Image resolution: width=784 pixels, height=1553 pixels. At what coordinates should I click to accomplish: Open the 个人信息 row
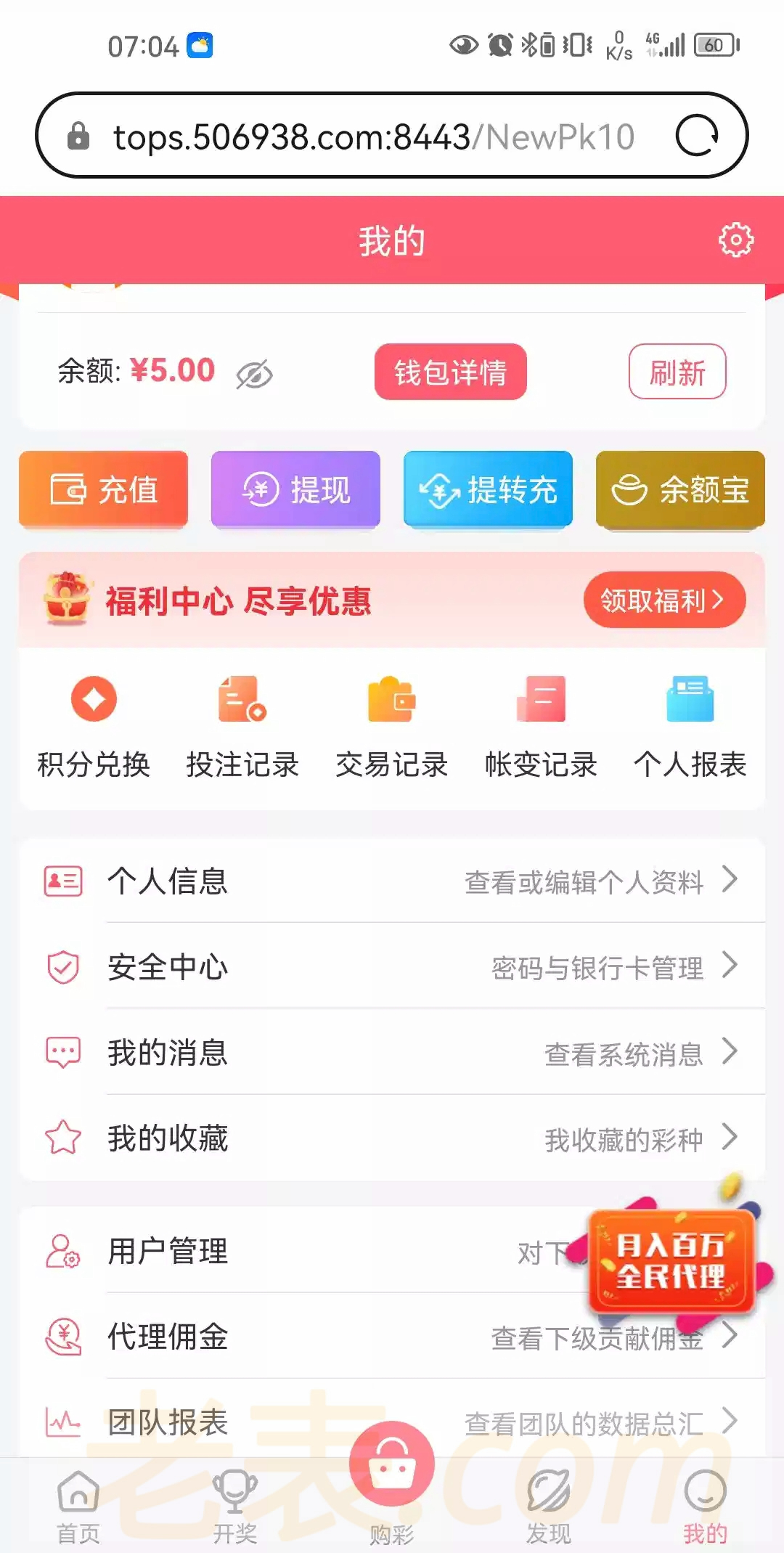tap(392, 881)
